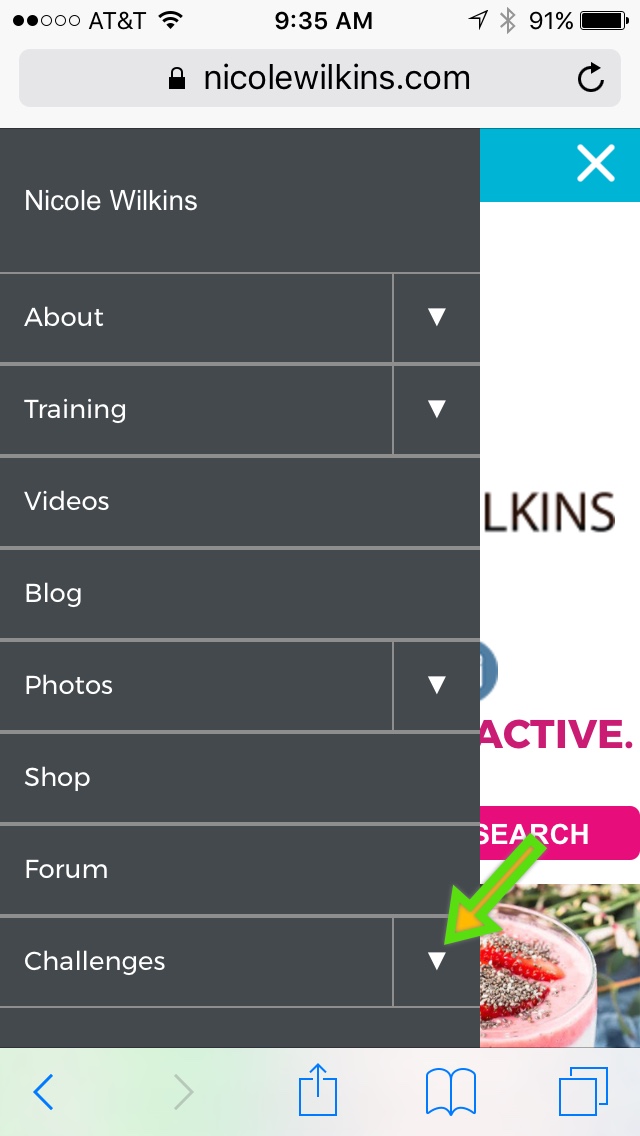Reload the page in the address bar

[x=591, y=78]
